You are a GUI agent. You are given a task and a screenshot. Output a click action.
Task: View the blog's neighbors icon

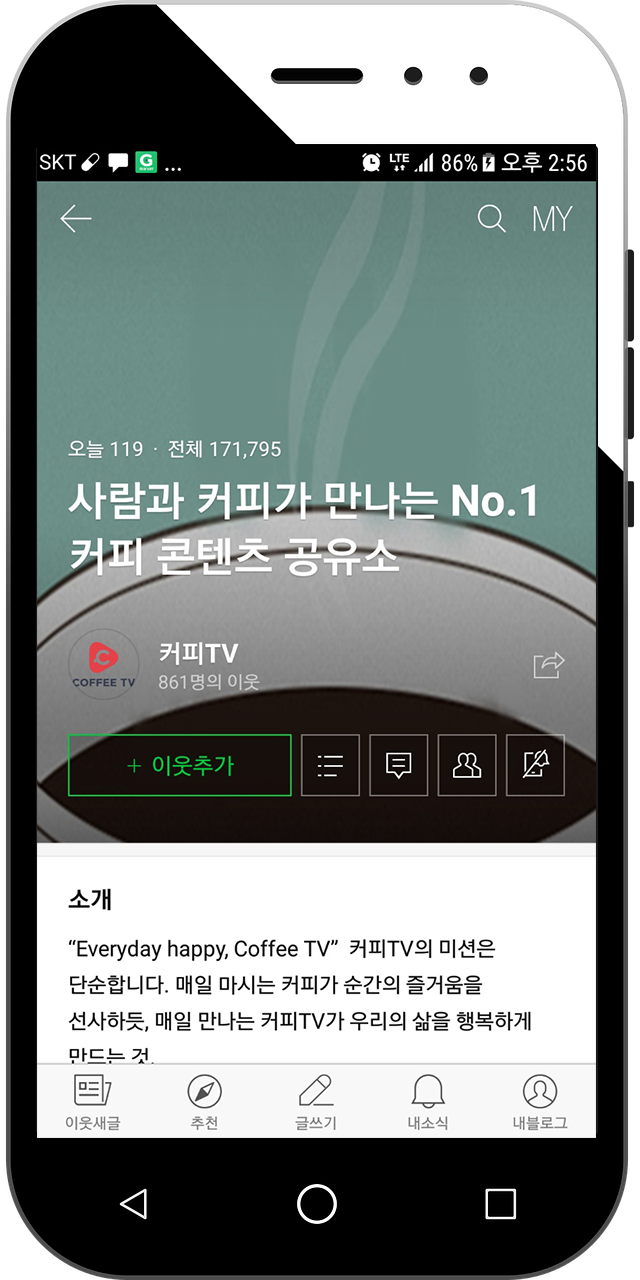tap(467, 766)
